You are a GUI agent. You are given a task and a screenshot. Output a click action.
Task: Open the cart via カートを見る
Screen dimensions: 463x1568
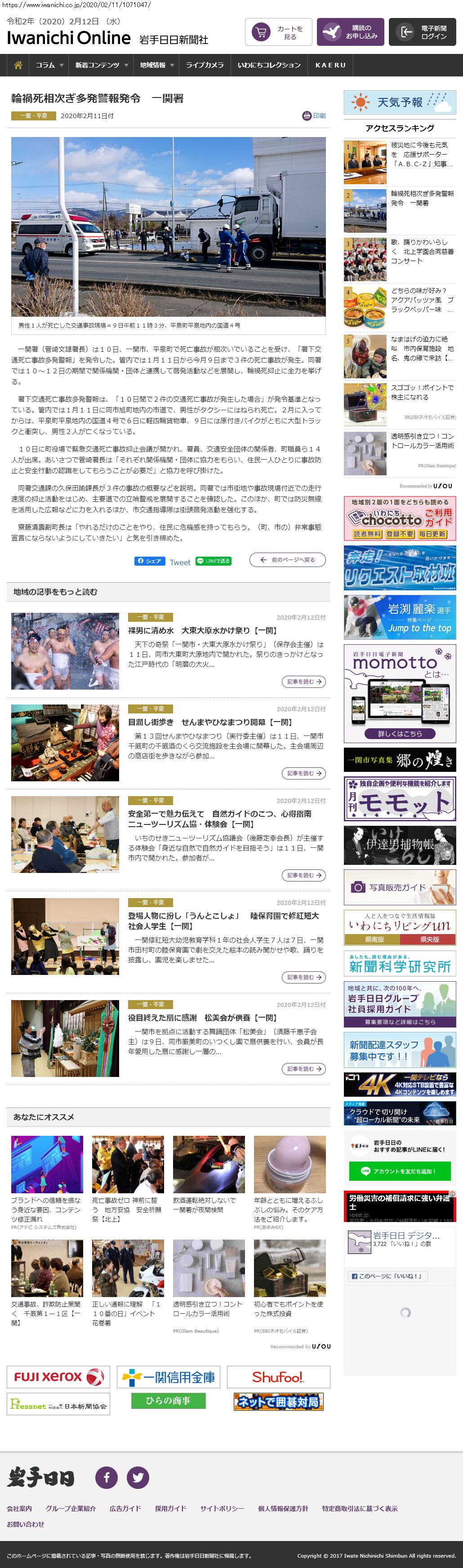point(278,32)
